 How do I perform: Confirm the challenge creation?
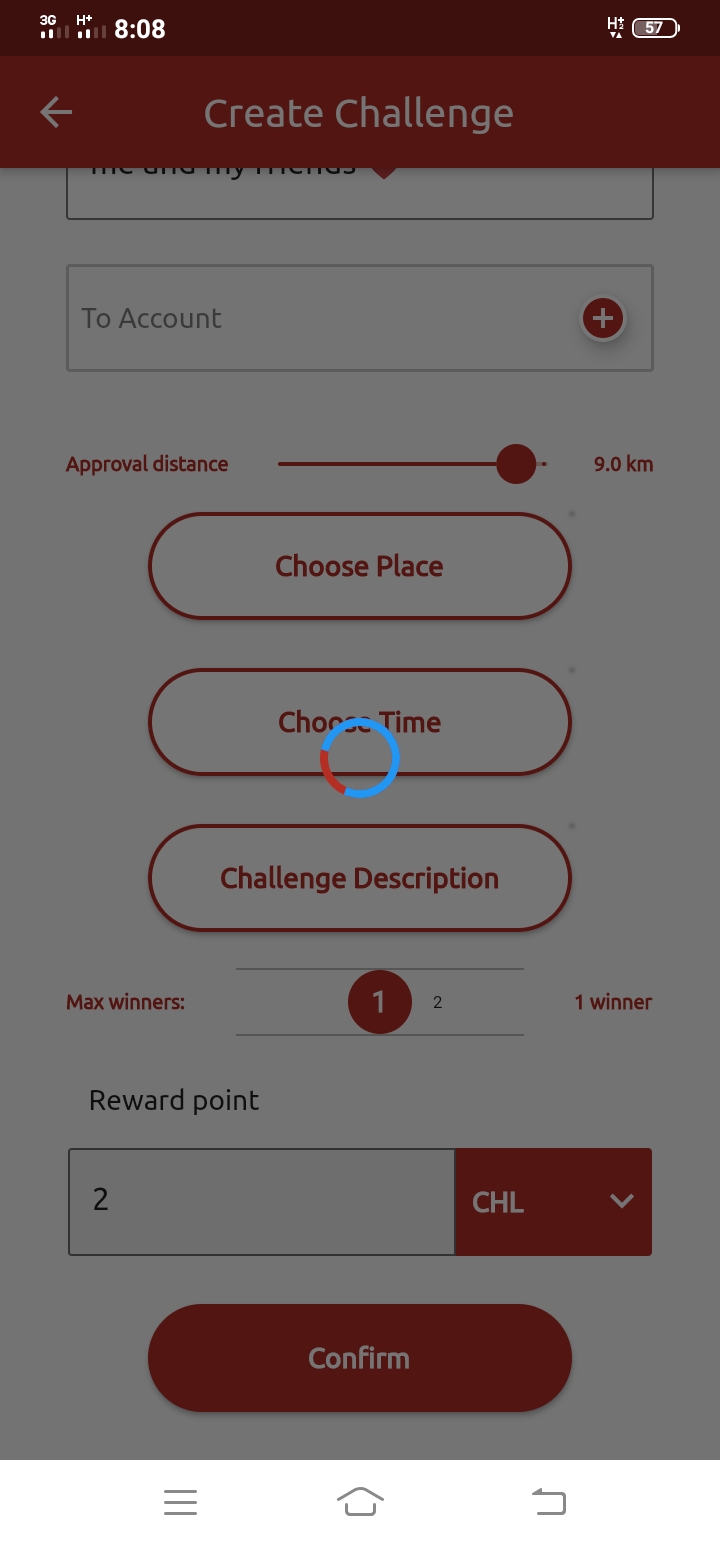360,1358
